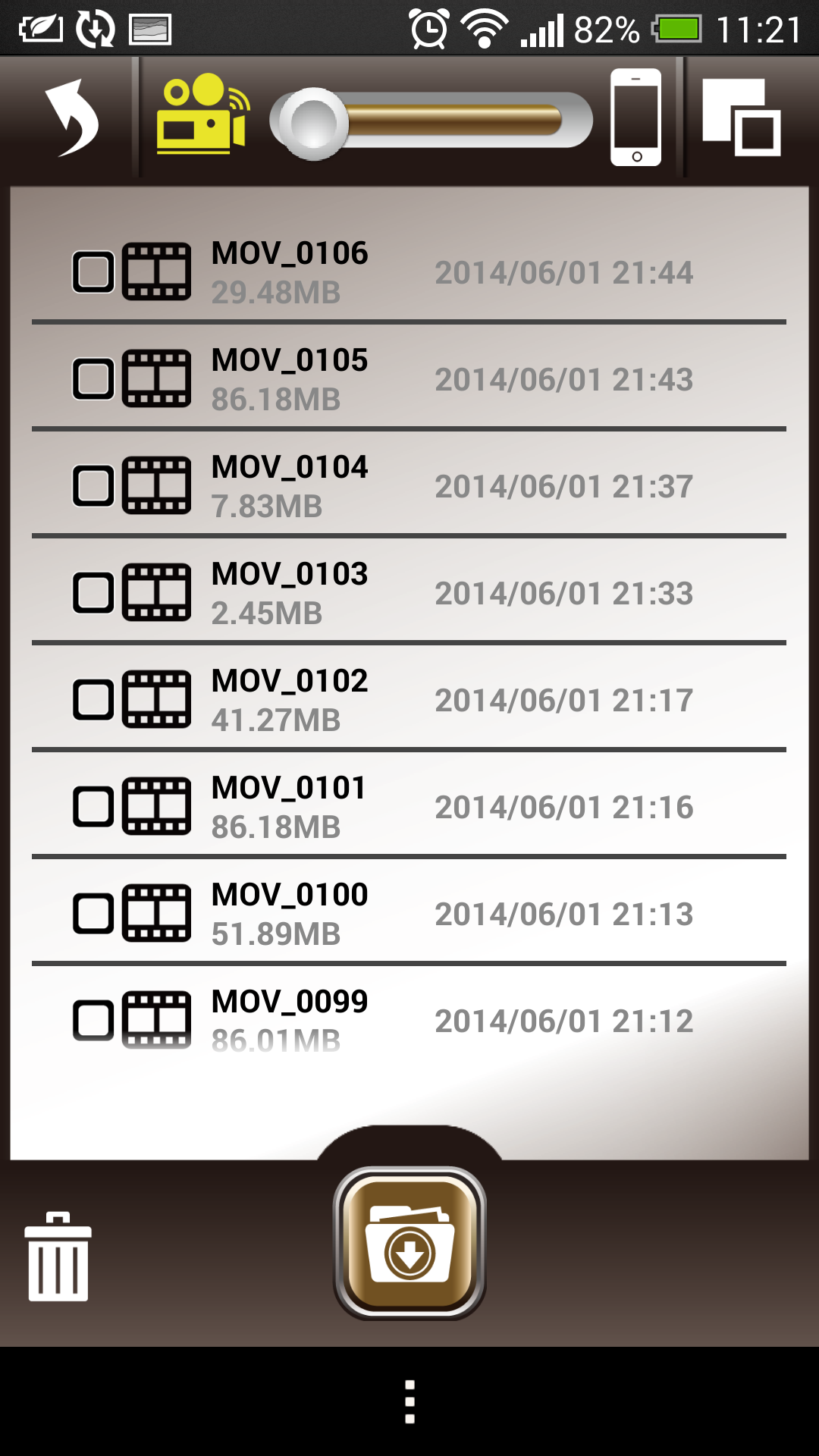Screen dimensions: 819x1456
Task: Open the MOV_0103 video row
Action: click(x=409, y=592)
